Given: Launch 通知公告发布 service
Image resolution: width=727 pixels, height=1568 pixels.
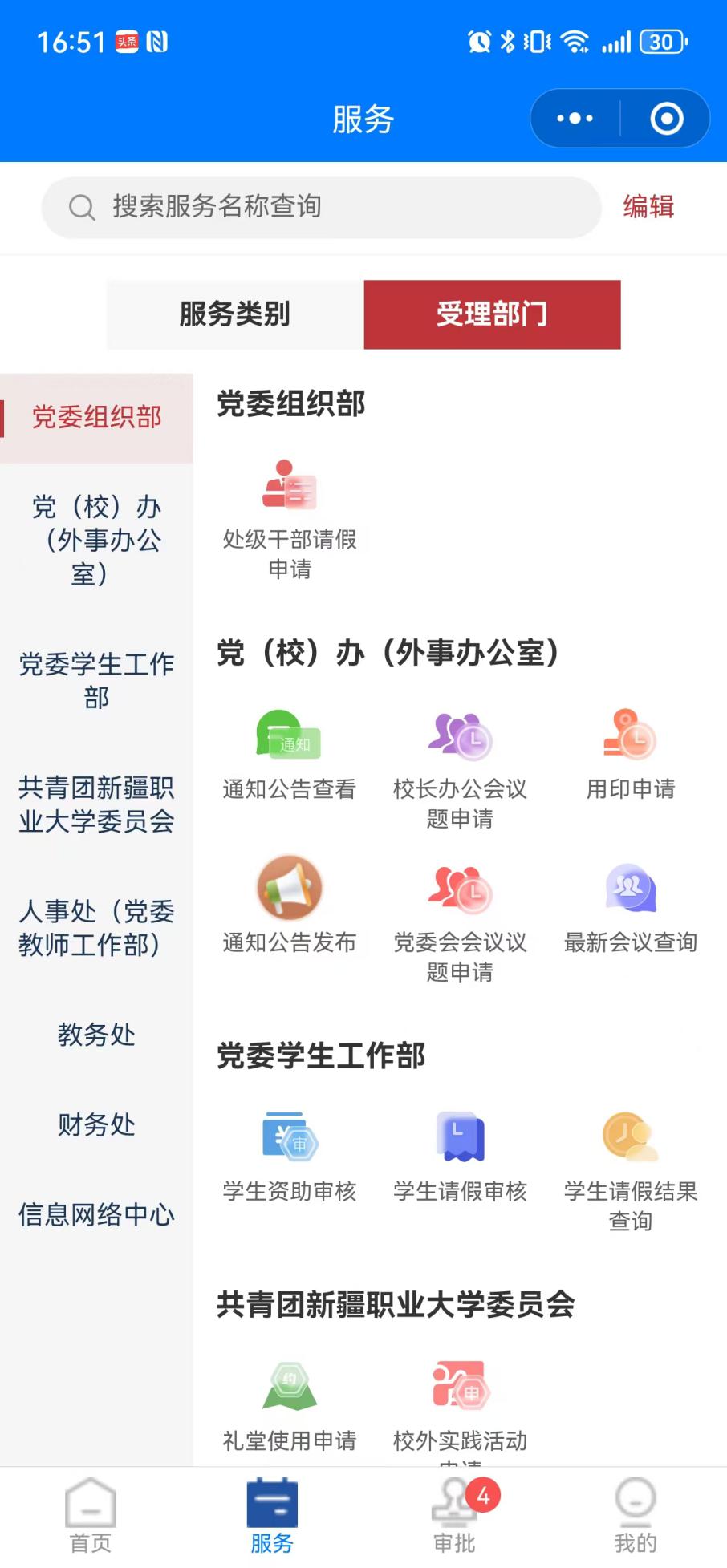Looking at the screenshot, I should click(x=290, y=906).
